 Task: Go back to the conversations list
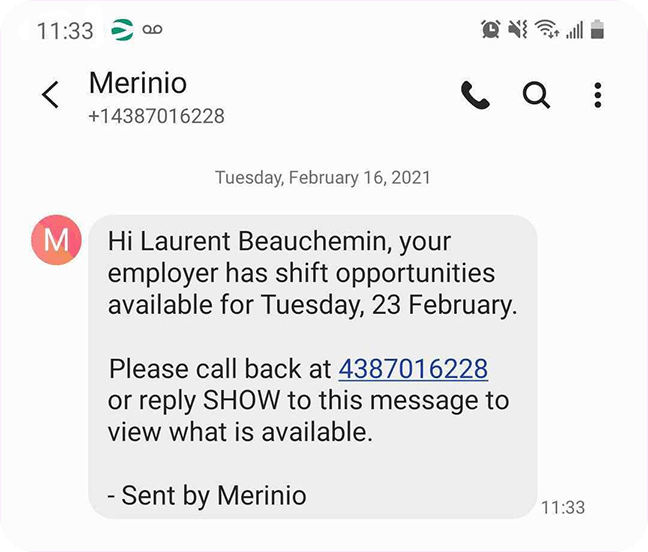(50, 95)
